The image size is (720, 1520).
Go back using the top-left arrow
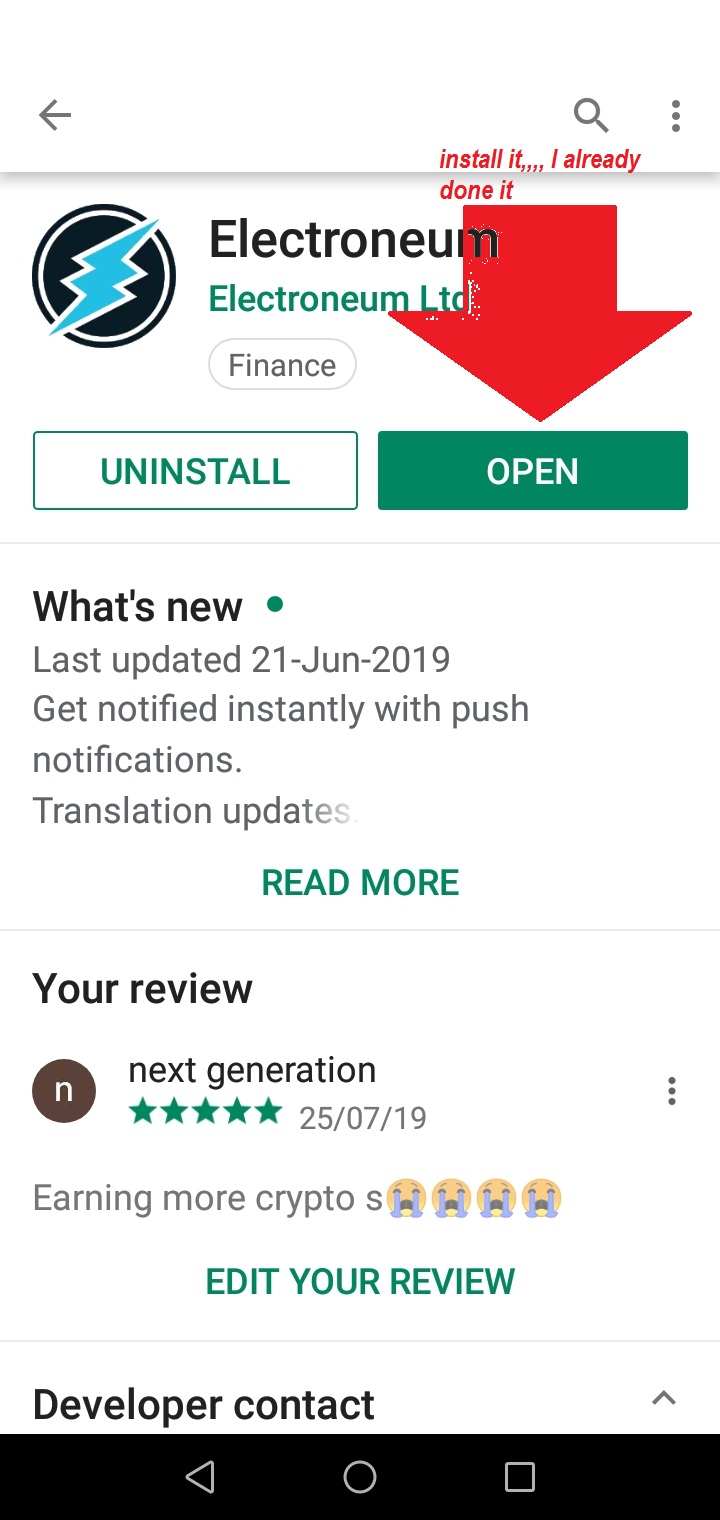pos(55,116)
